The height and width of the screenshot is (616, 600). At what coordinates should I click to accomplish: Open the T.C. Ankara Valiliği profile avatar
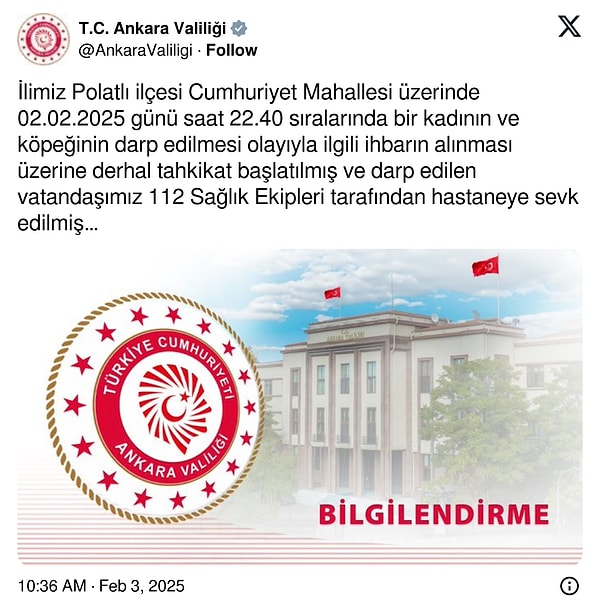43,39
